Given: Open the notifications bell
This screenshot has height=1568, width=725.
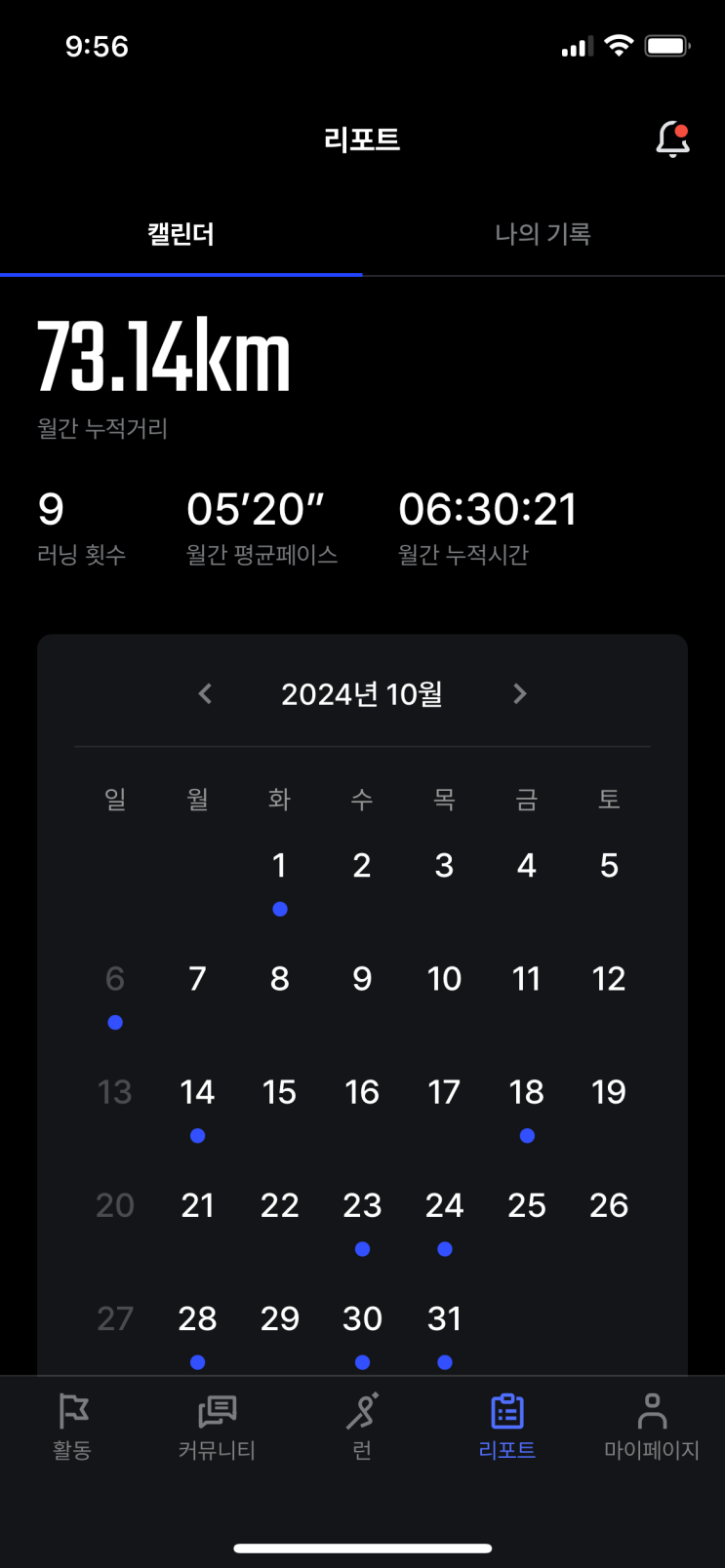Looking at the screenshot, I should click(x=672, y=139).
